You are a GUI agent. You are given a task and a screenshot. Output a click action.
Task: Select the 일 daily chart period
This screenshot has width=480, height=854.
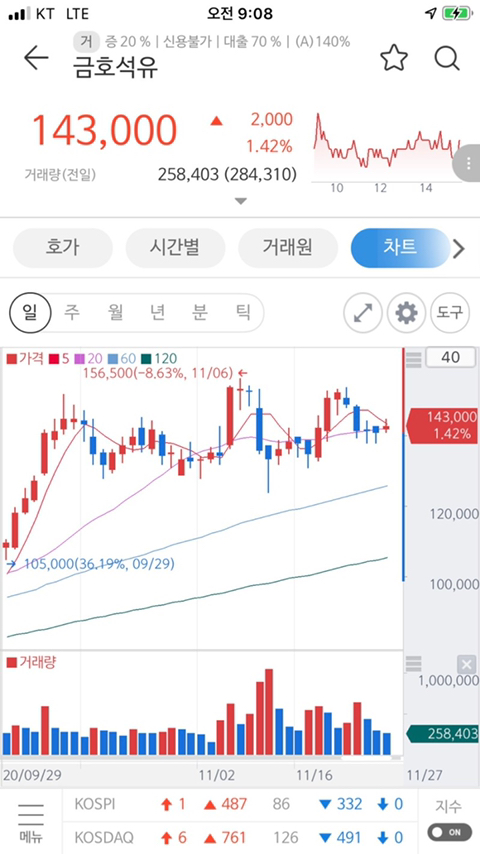coord(30,313)
